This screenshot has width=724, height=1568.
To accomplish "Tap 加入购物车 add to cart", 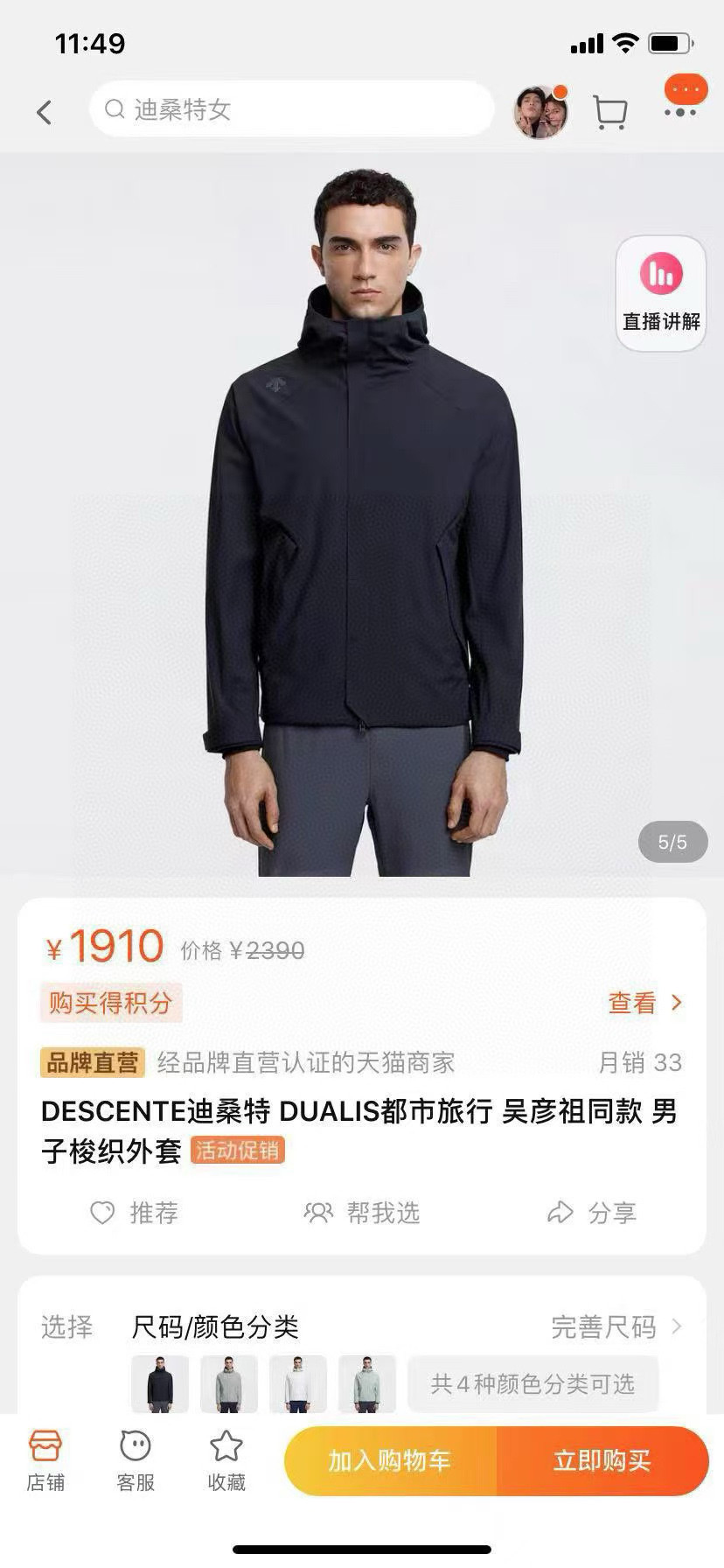I will click(x=390, y=1460).
